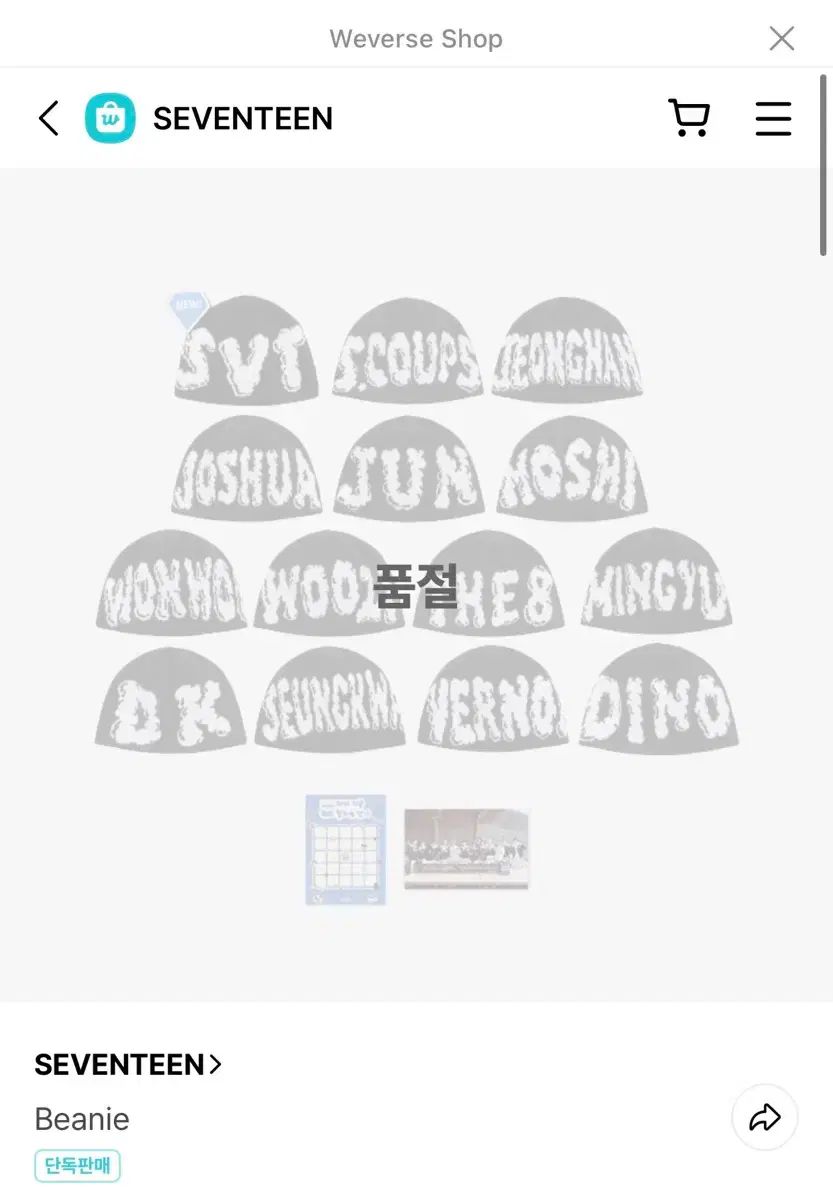Viewport: 833px width, 1200px height.
Task: Click the 단독판매 badge
Action: coord(77,1166)
